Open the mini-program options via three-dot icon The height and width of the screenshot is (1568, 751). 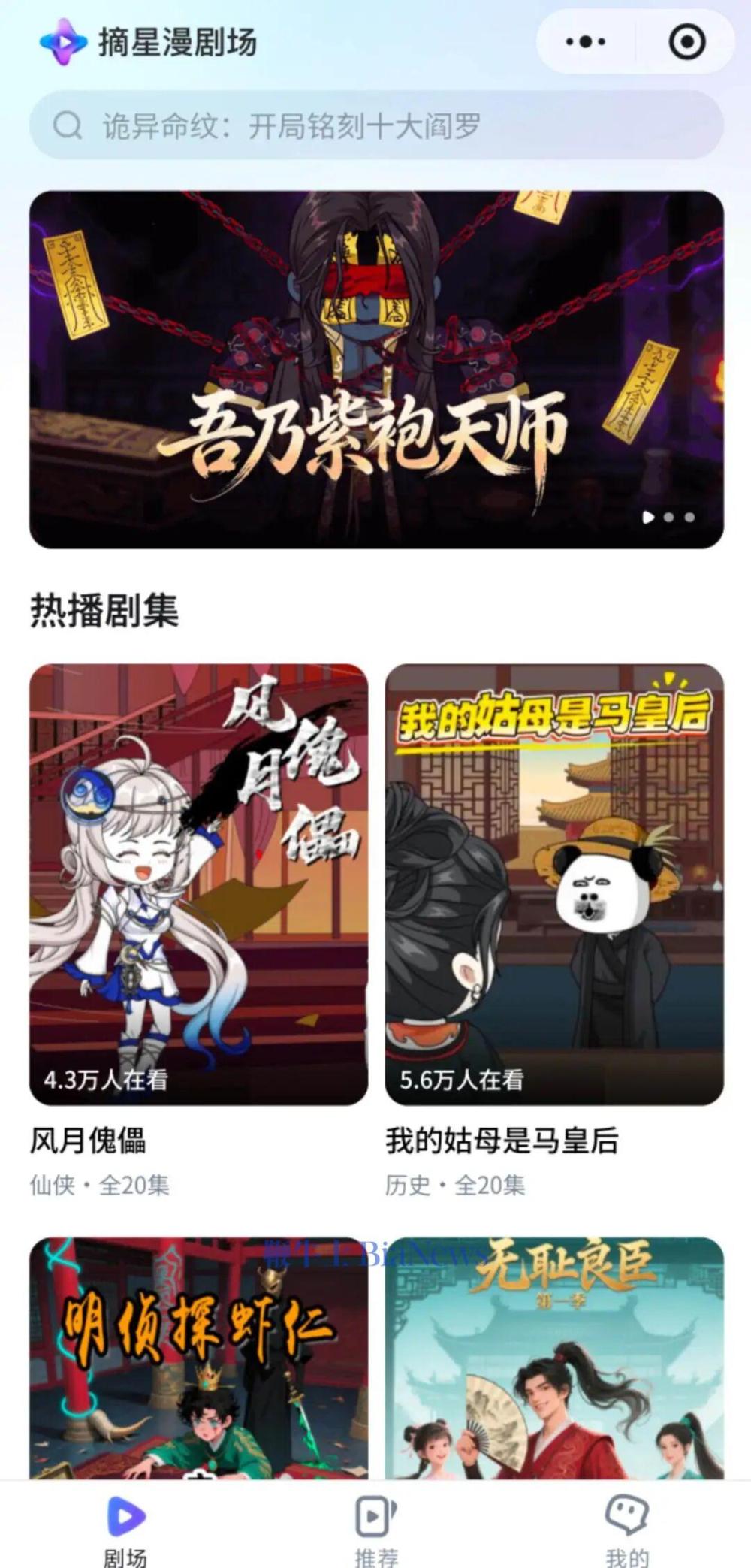pos(587,42)
